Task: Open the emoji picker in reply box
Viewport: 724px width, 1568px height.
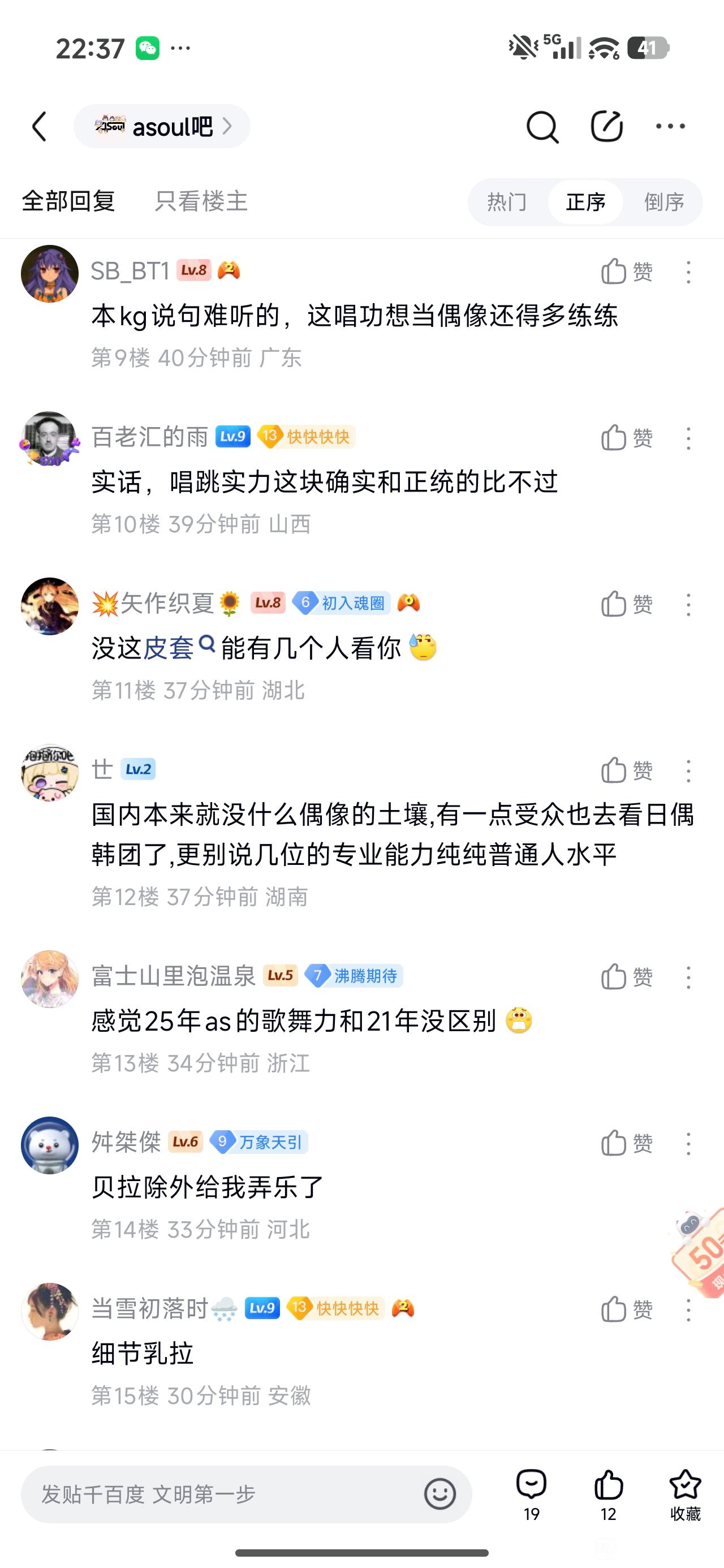Action: click(439, 1494)
